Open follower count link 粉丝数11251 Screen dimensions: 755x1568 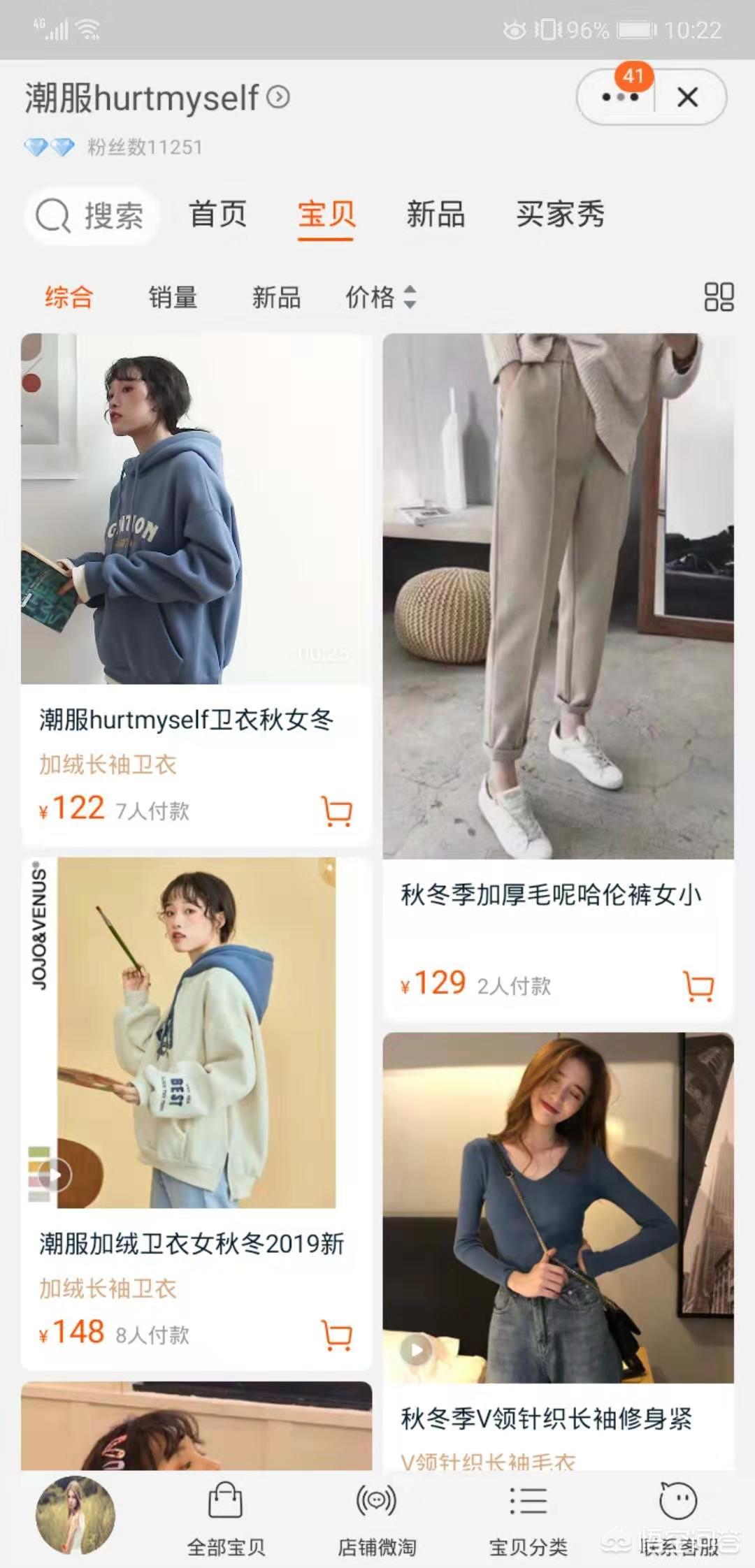(145, 147)
